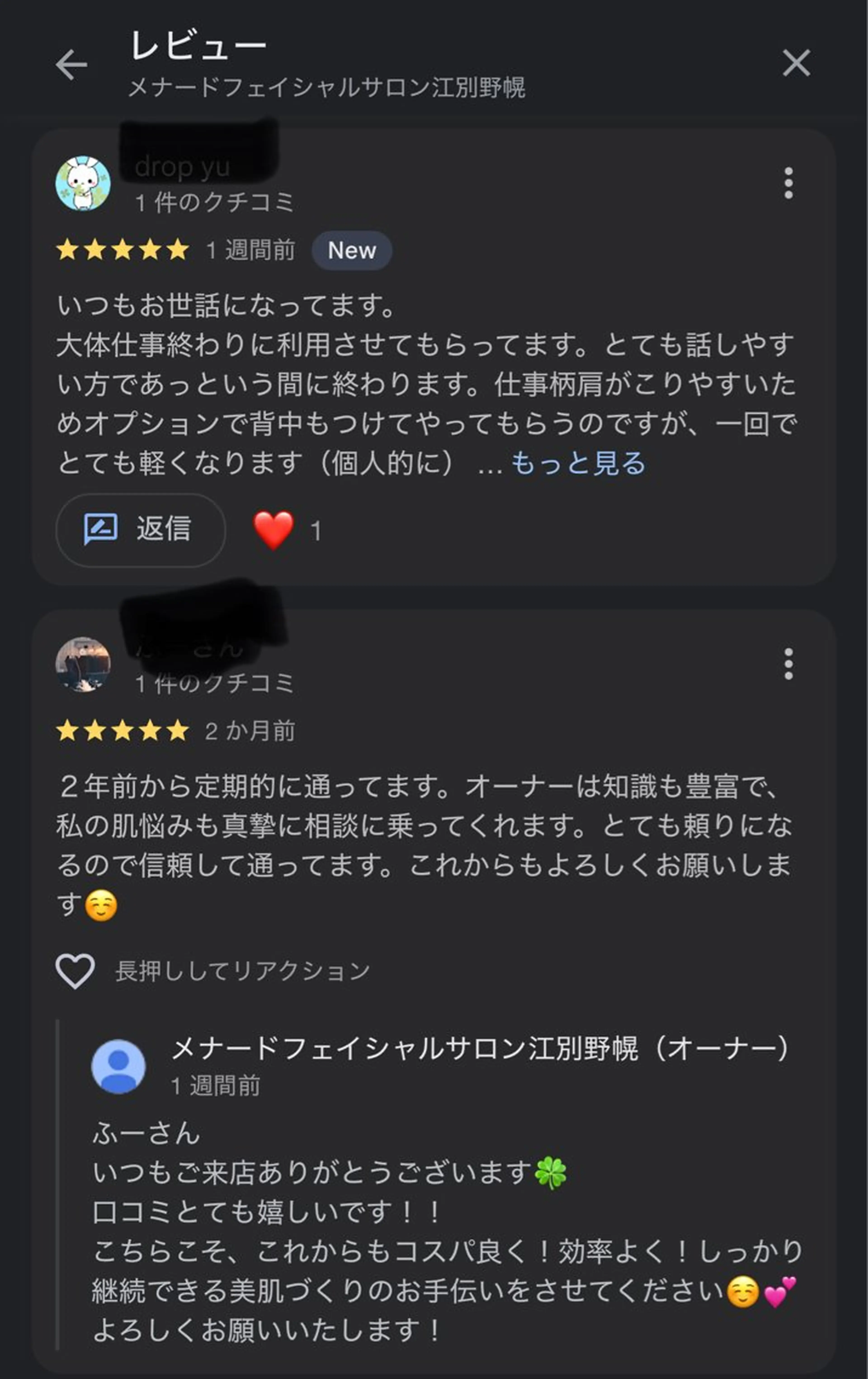Tap the New badge on the recent review

(x=351, y=250)
